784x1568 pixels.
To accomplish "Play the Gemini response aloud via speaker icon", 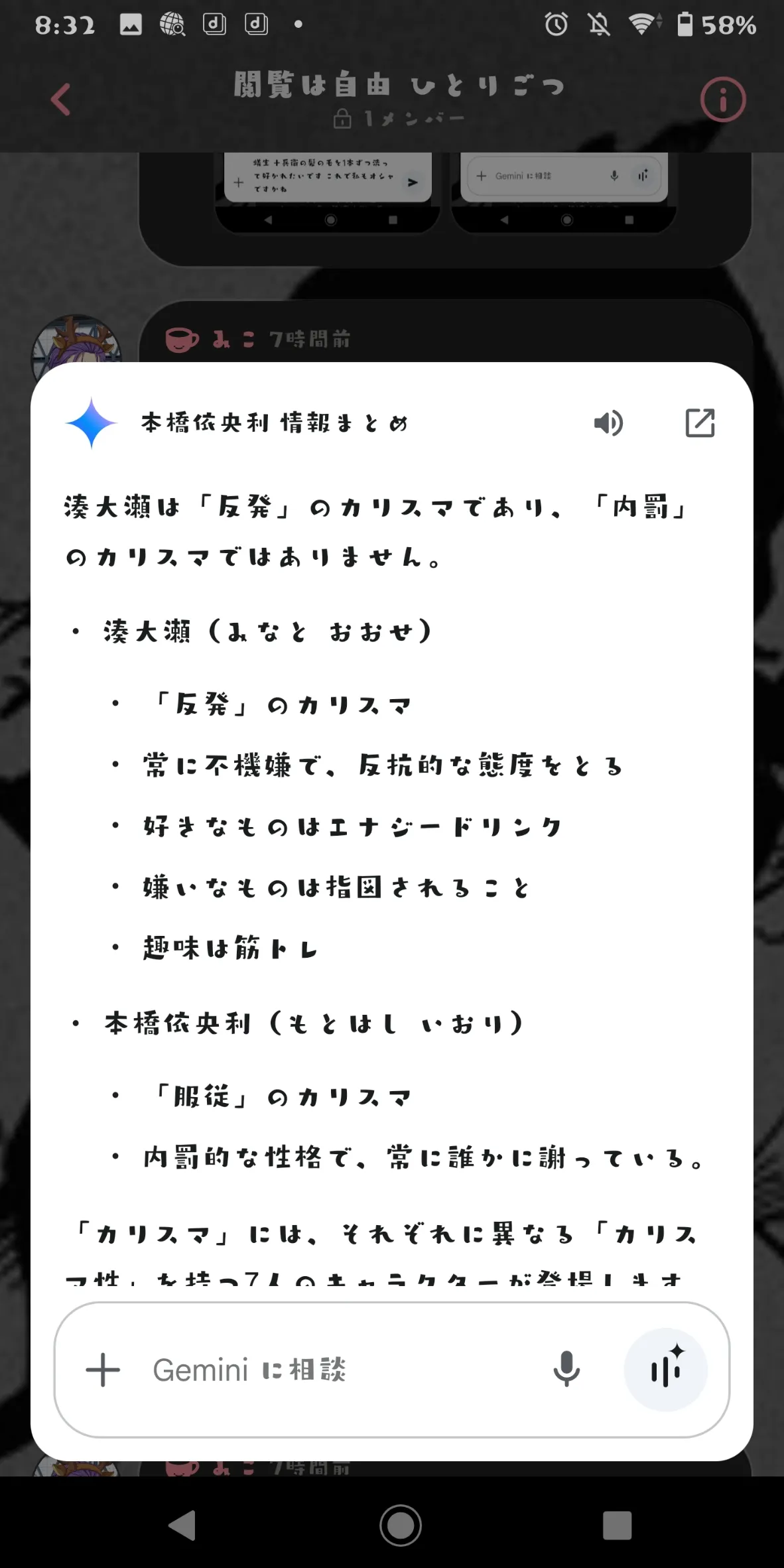I will 608,423.
